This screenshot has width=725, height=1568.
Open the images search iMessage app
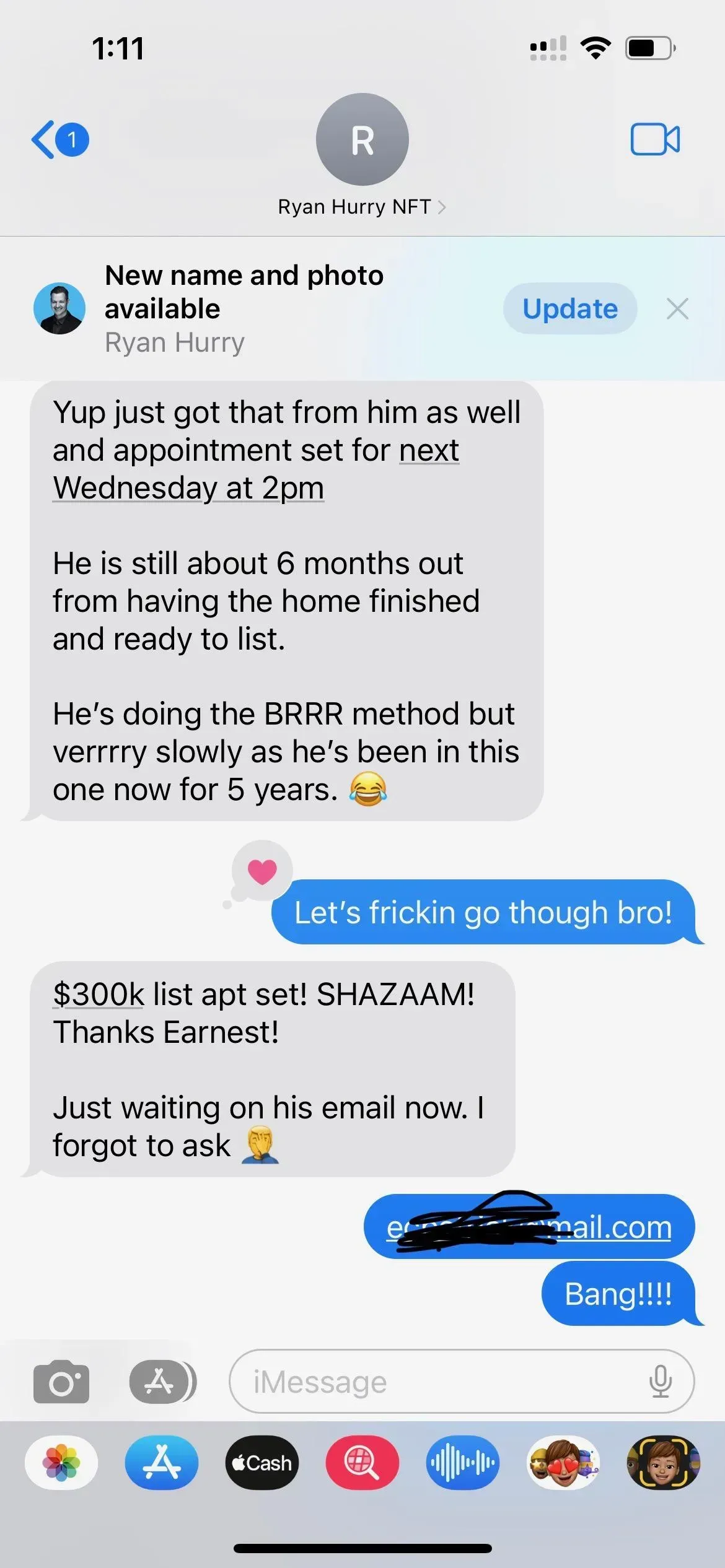(x=362, y=1463)
